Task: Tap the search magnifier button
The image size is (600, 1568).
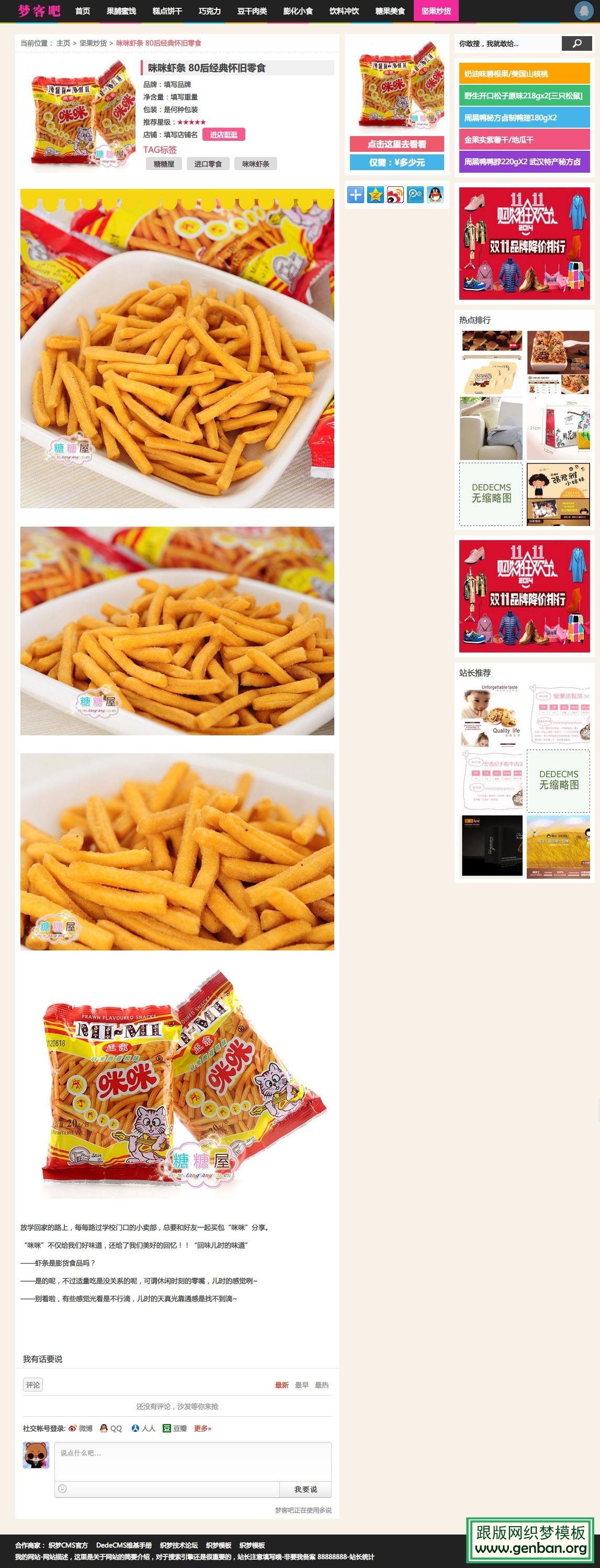Action: (x=576, y=43)
